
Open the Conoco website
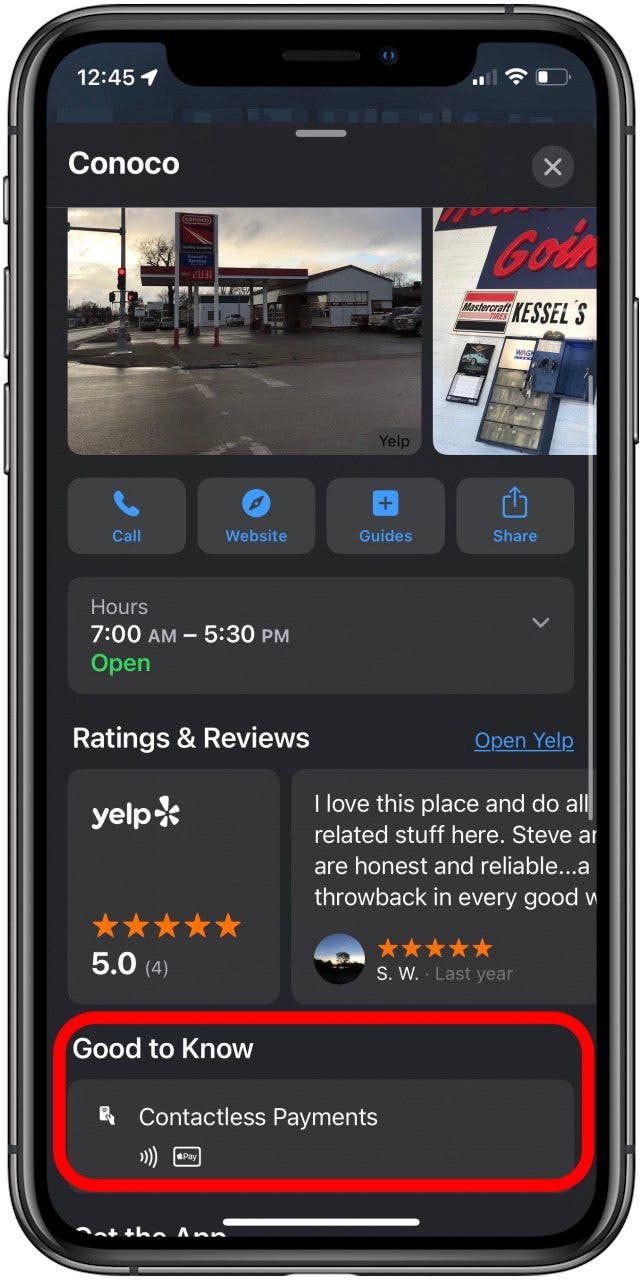256,516
